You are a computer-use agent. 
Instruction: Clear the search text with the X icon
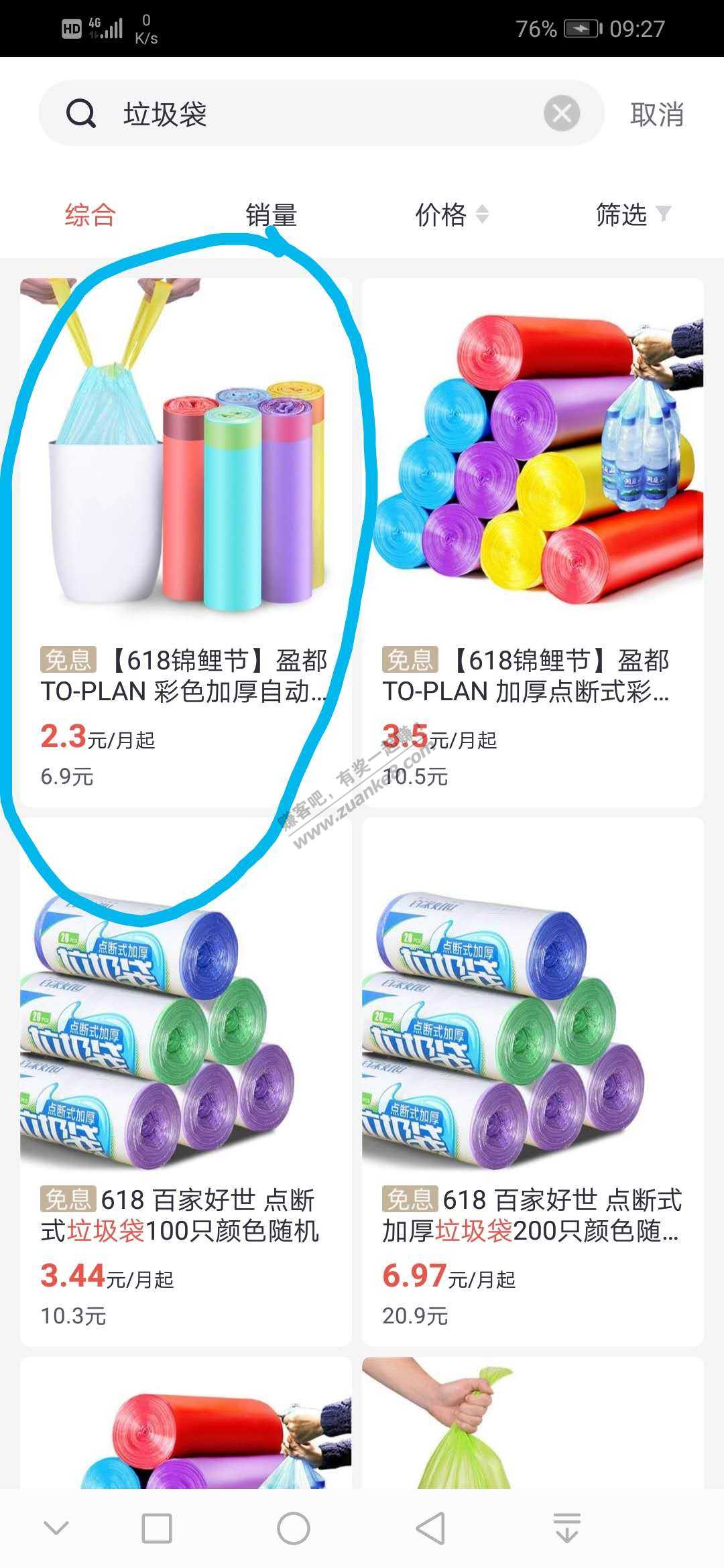tap(562, 114)
